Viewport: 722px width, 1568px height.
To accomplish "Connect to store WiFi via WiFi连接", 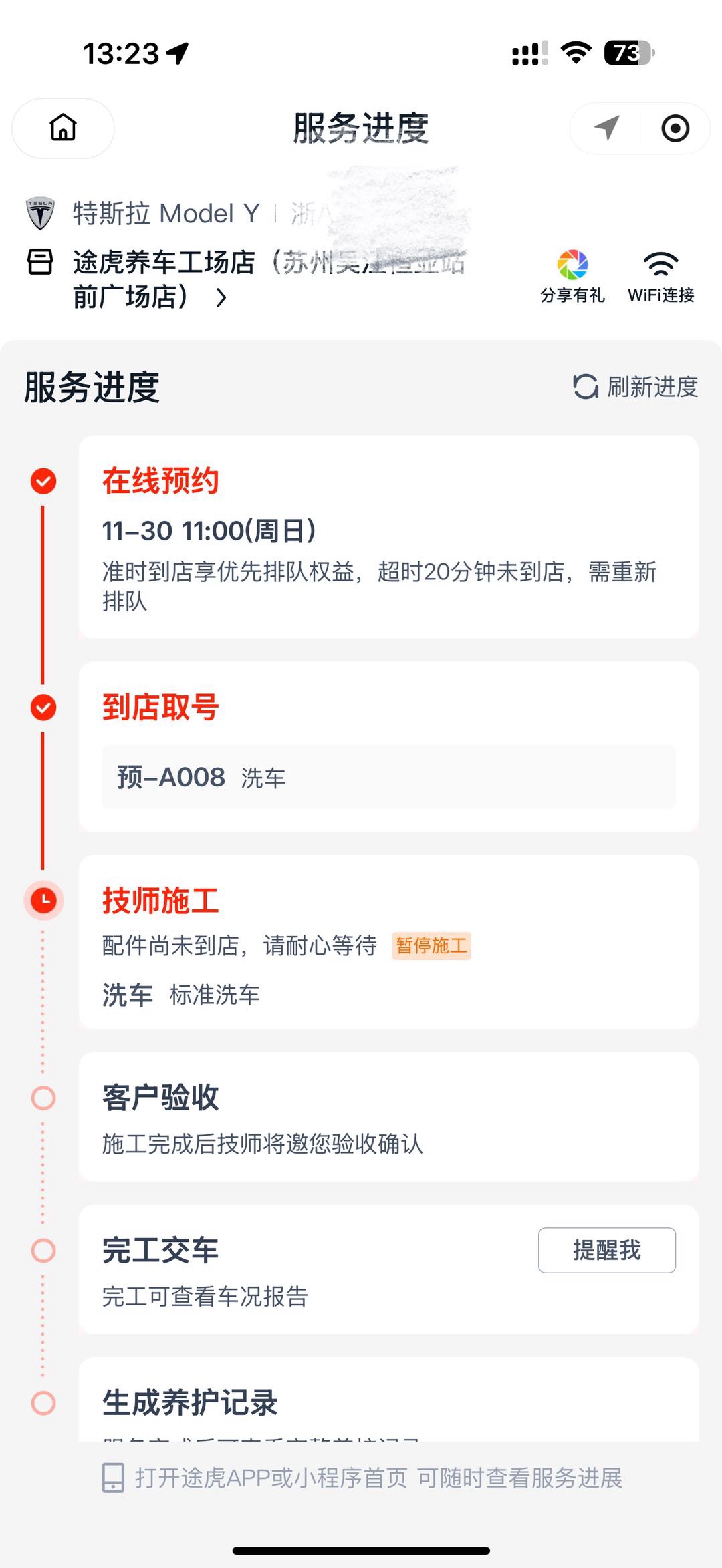I will 660,276.
